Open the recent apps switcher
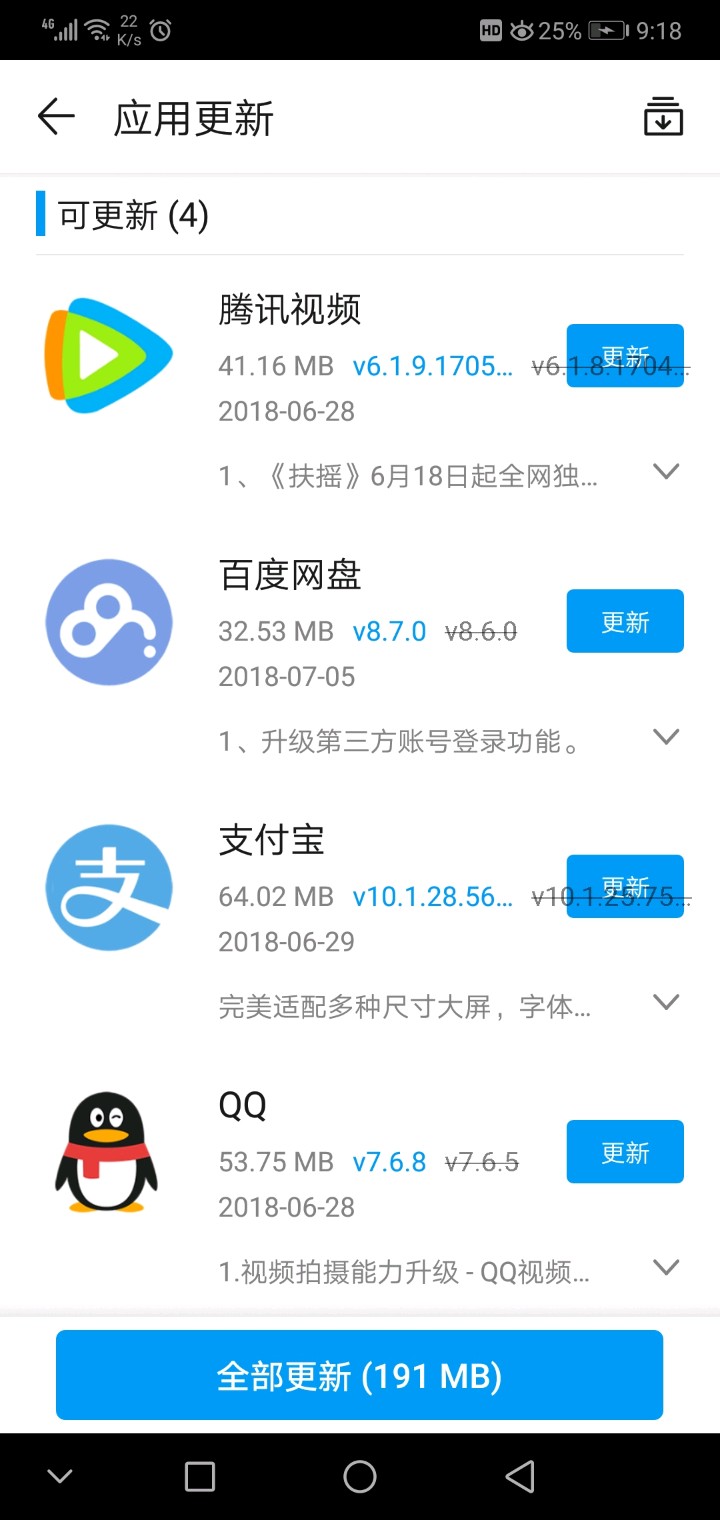The width and height of the screenshot is (720, 1520). pyautogui.click(x=200, y=1476)
